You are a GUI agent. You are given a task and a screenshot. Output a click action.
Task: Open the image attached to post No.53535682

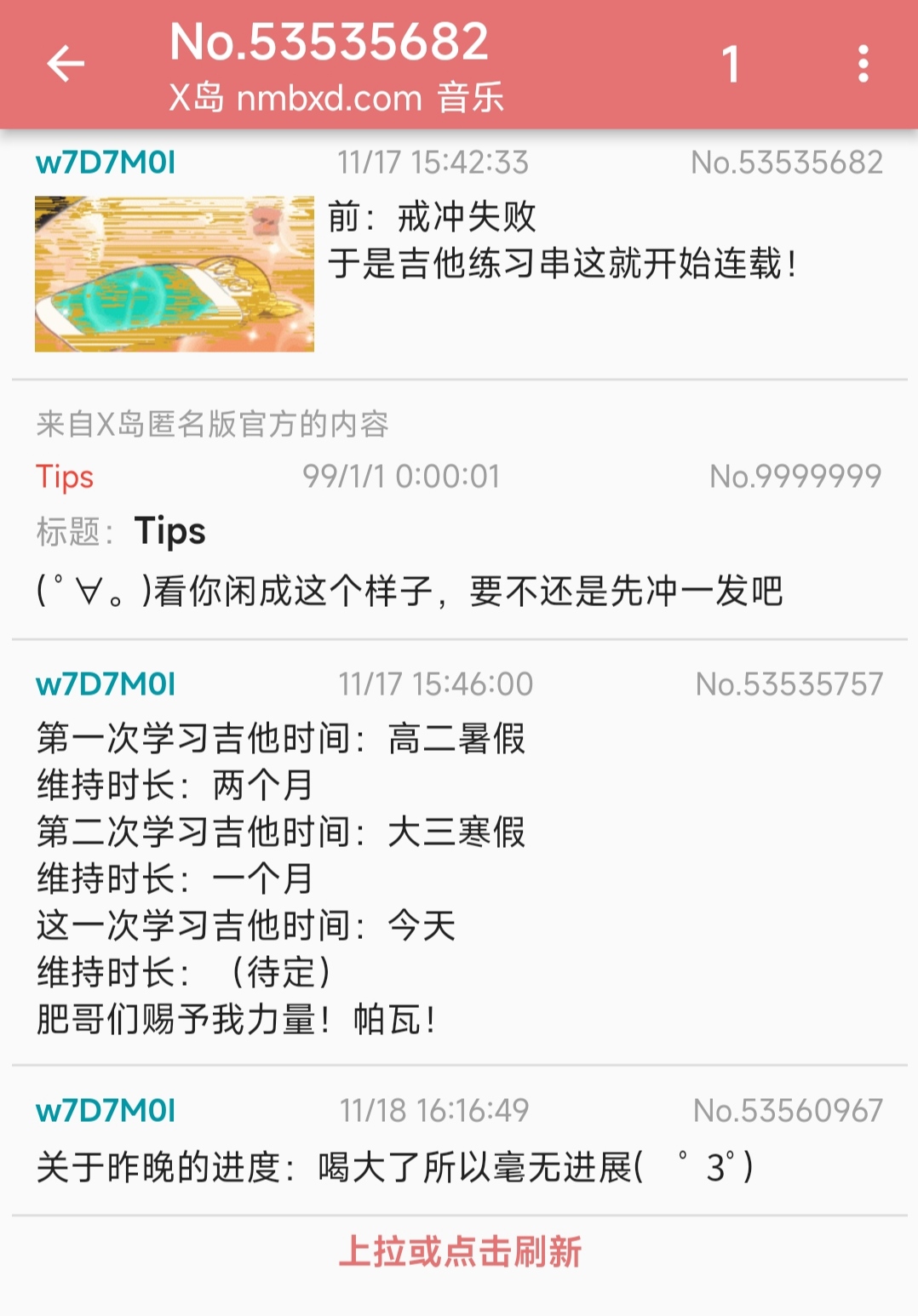pos(175,274)
